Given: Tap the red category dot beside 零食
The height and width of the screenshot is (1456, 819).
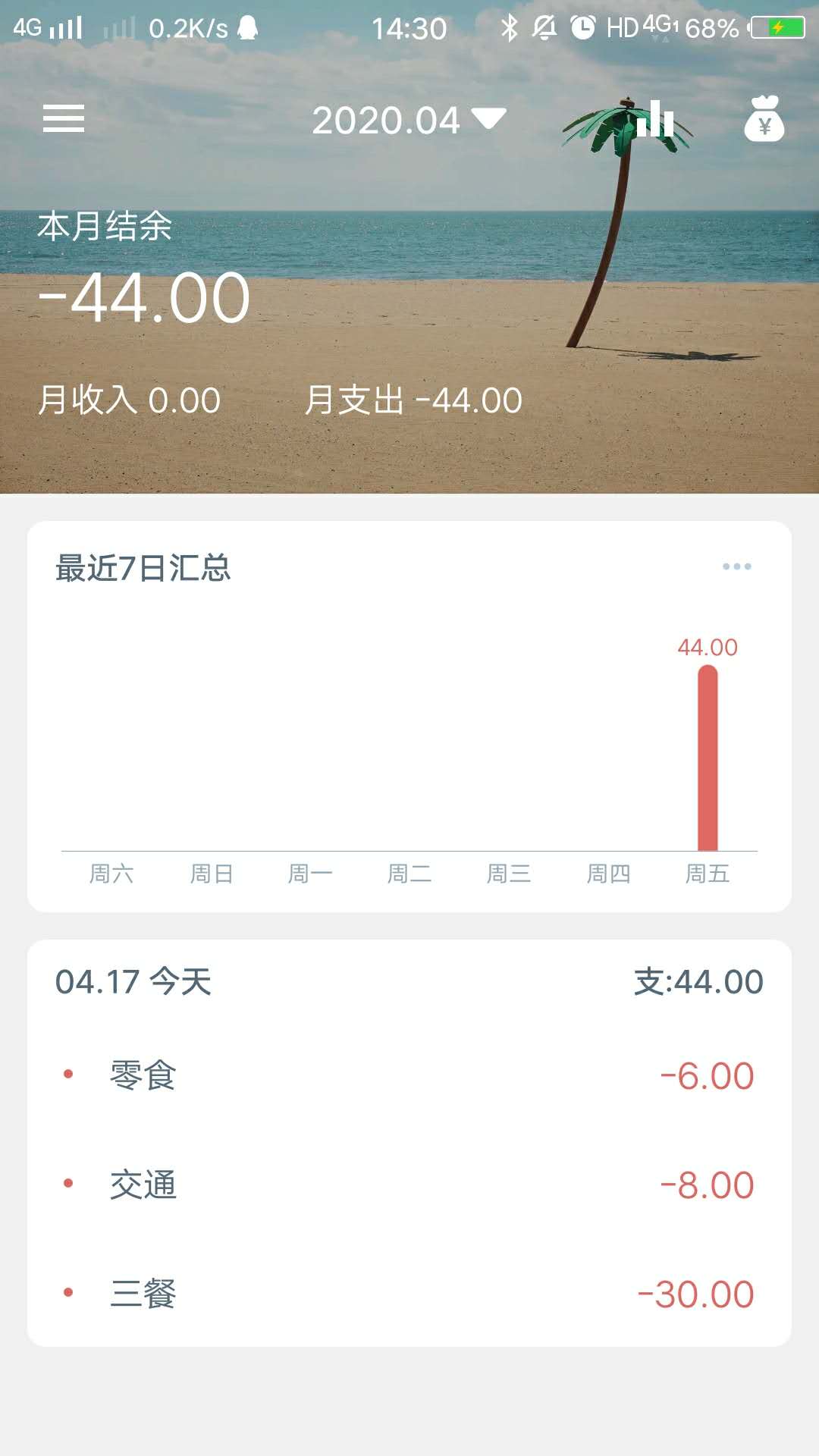Looking at the screenshot, I should pos(67,1075).
